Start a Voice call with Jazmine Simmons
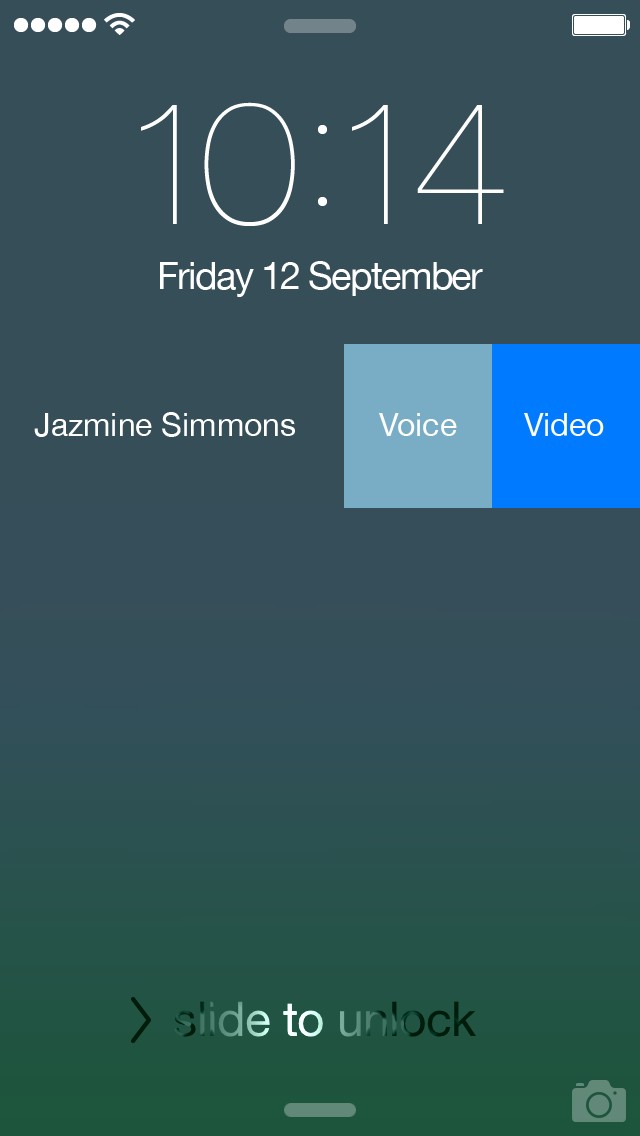 coord(418,426)
